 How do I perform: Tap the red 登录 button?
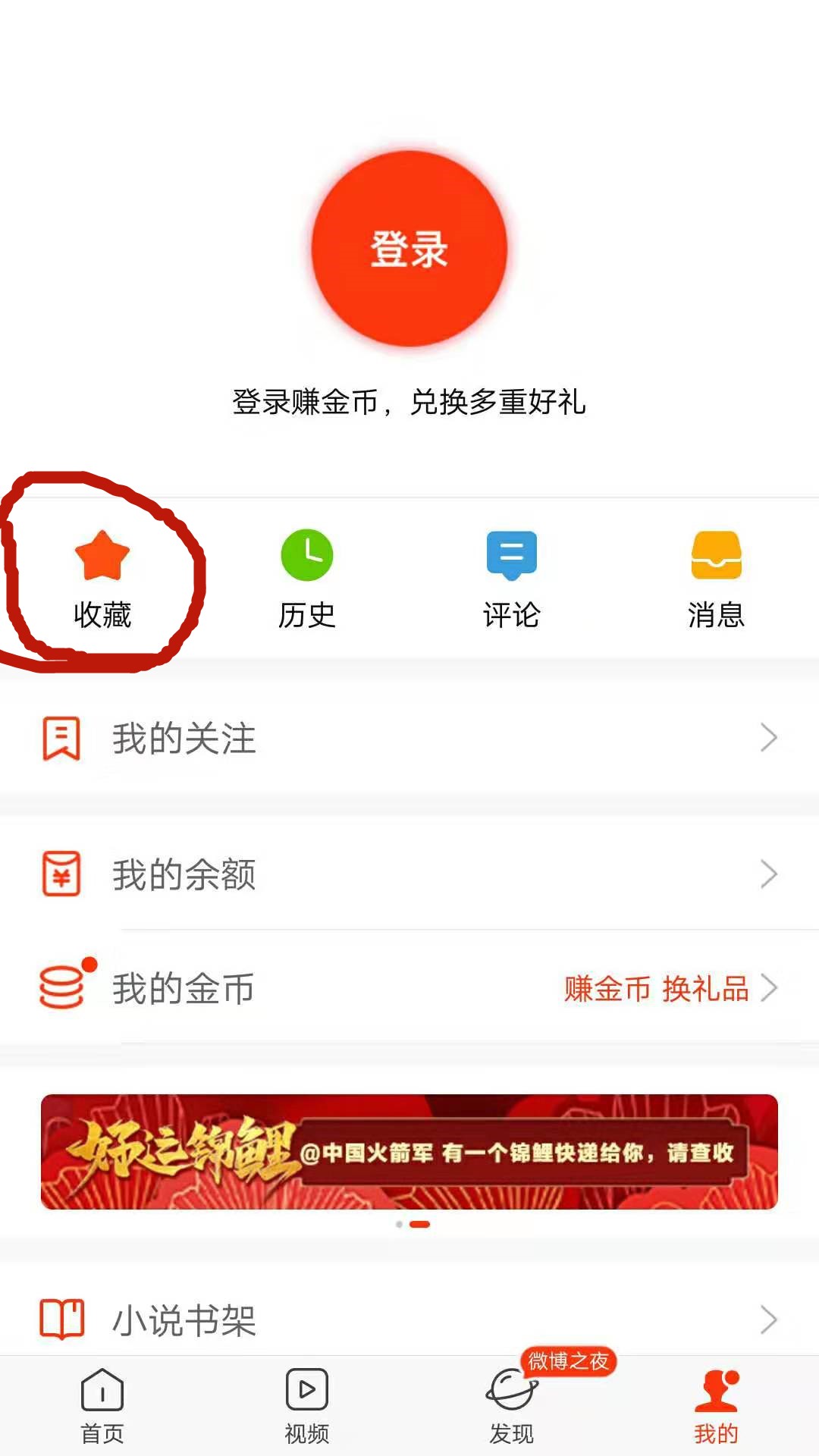[x=409, y=250]
